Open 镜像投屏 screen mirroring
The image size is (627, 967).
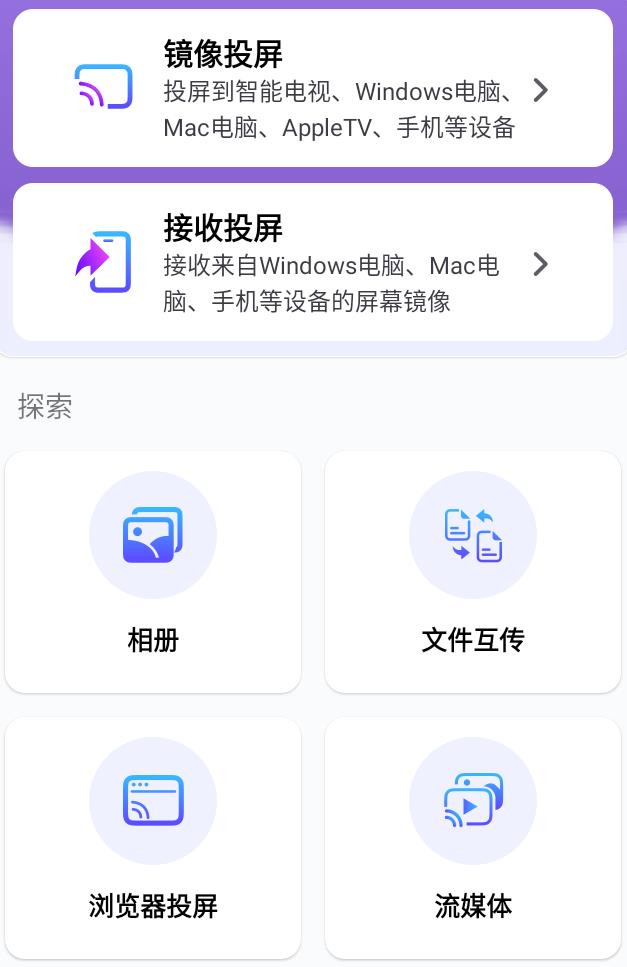[x=312, y=89]
